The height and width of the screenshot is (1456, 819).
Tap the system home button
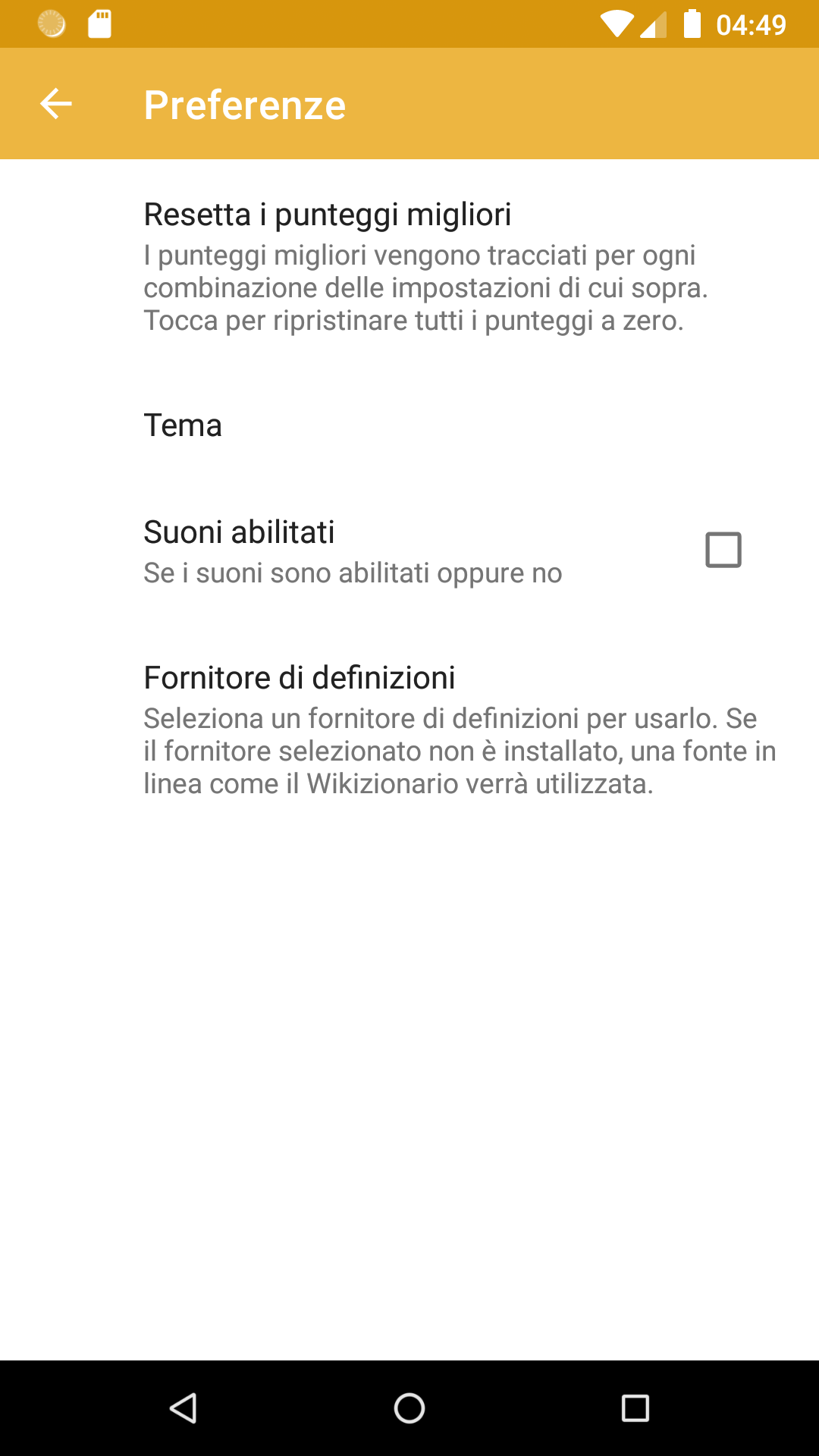(409, 1408)
